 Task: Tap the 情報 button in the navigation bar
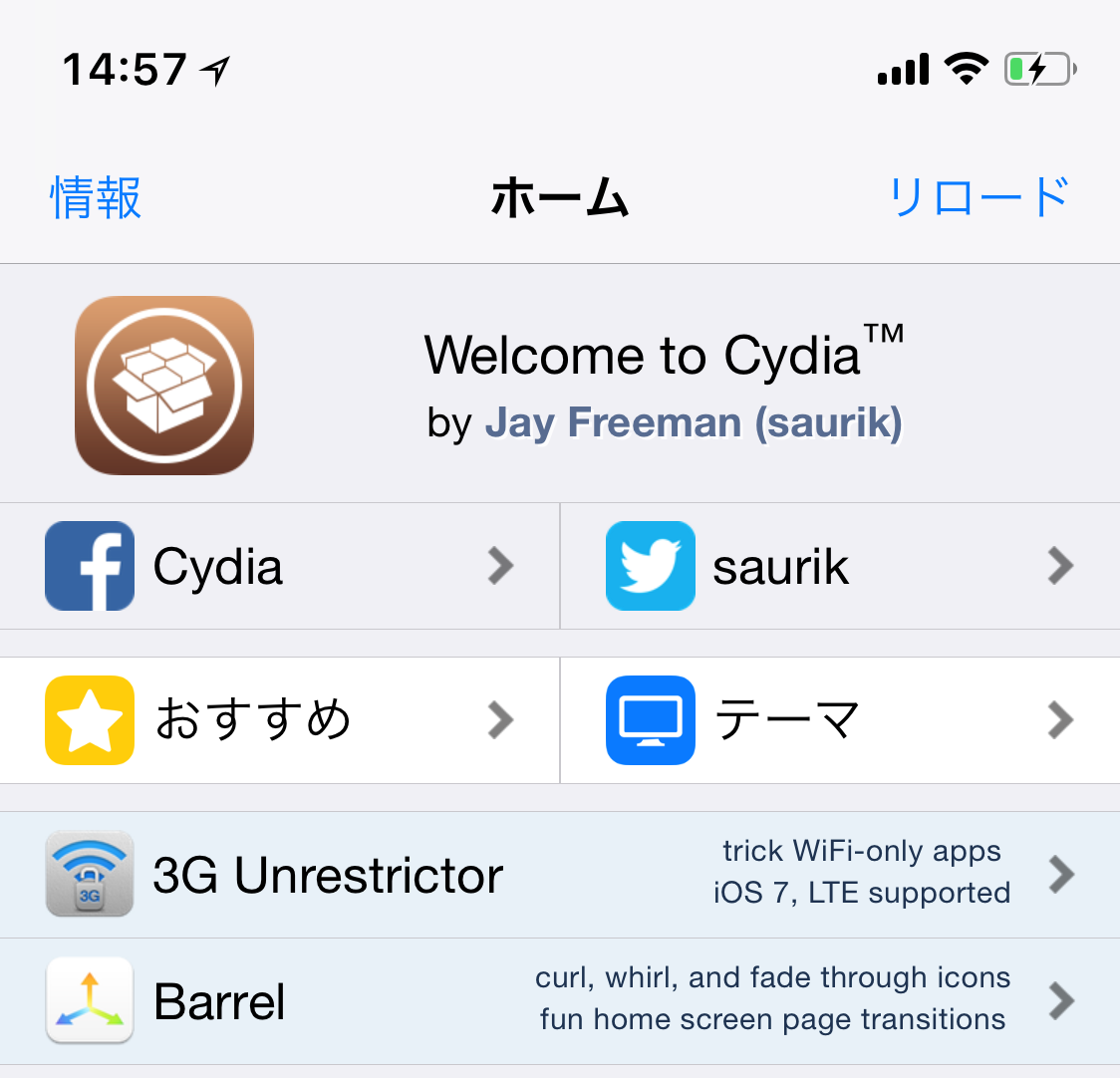[96, 197]
